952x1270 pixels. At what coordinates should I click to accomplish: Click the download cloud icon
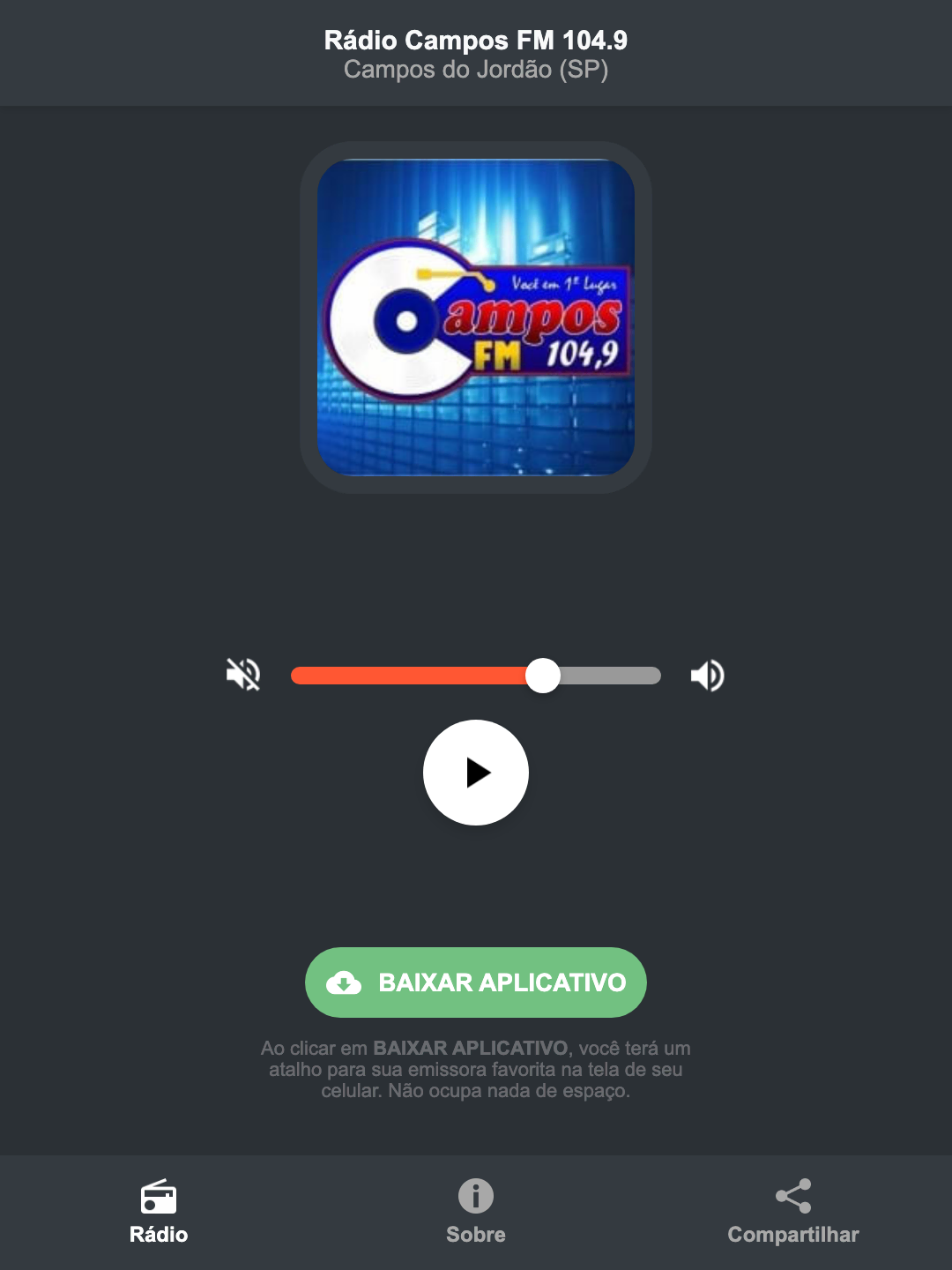[346, 982]
